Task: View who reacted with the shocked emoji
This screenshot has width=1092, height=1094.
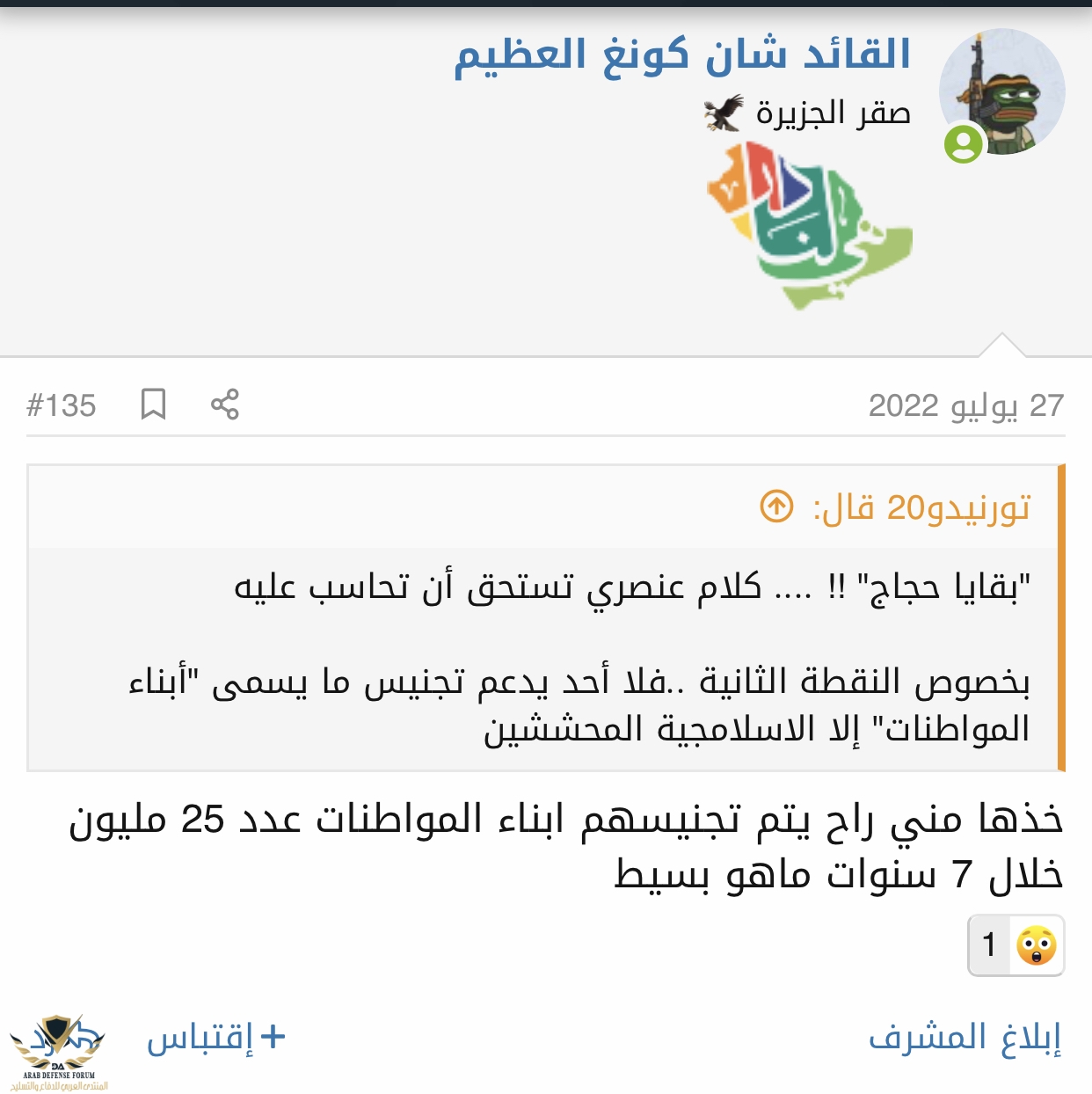Action: pos(1016,945)
